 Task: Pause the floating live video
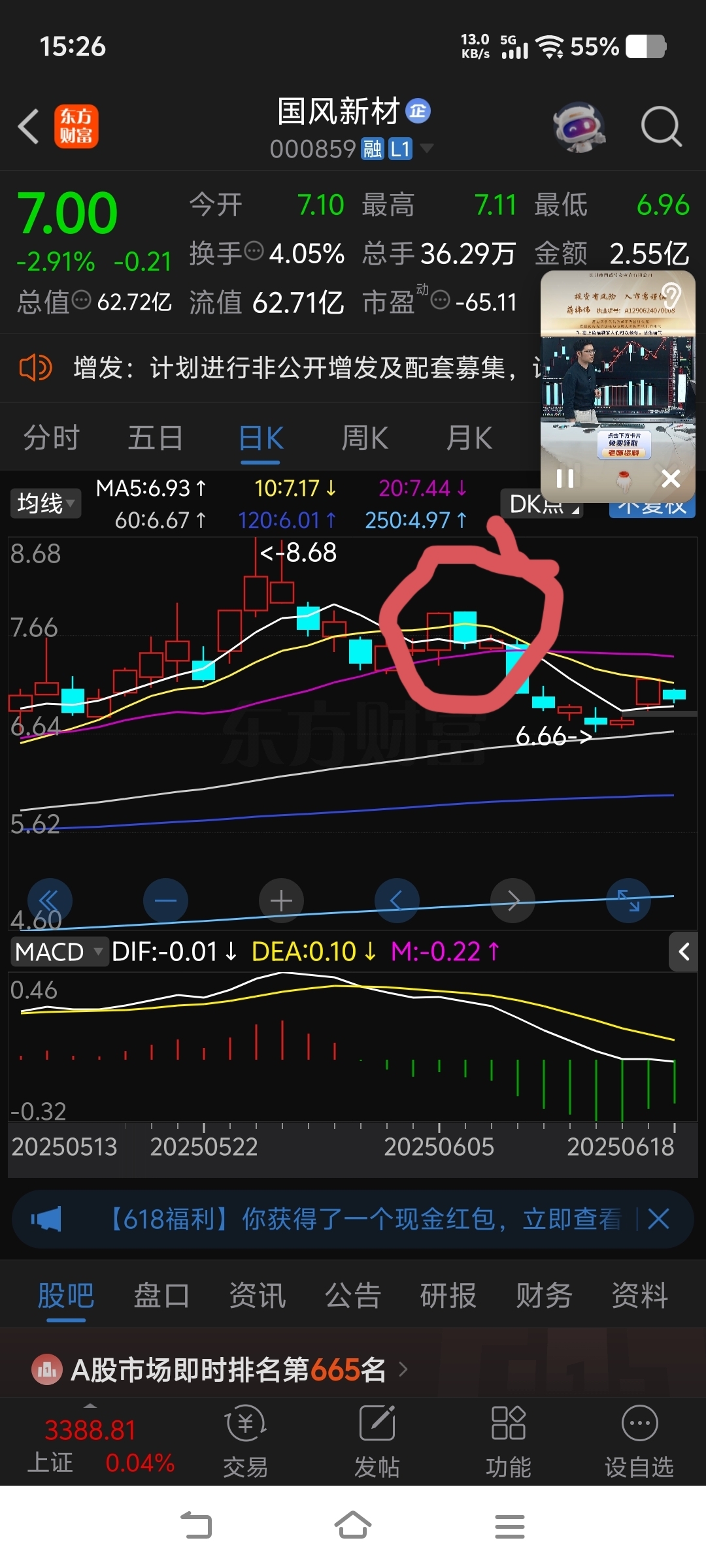[565, 478]
